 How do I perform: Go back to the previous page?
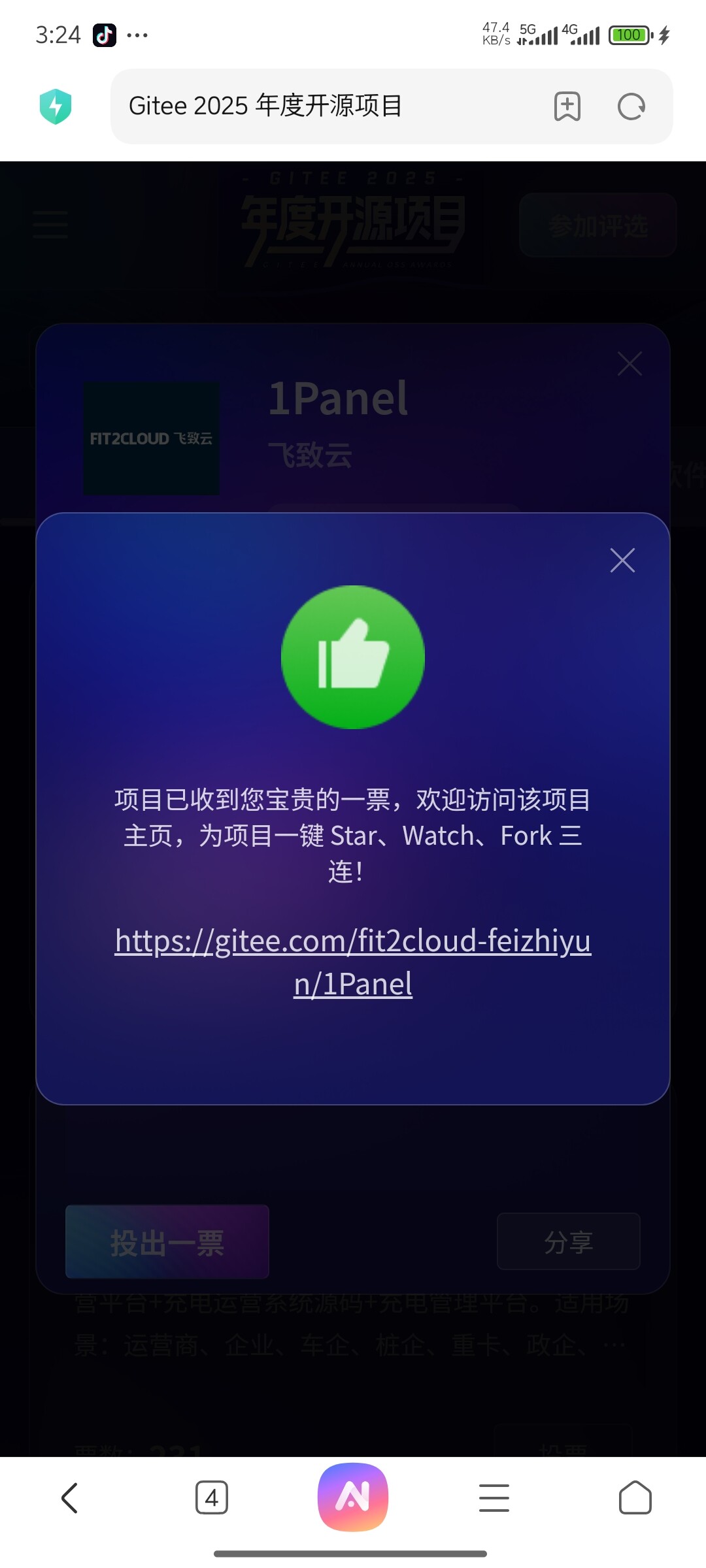coord(70,1497)
